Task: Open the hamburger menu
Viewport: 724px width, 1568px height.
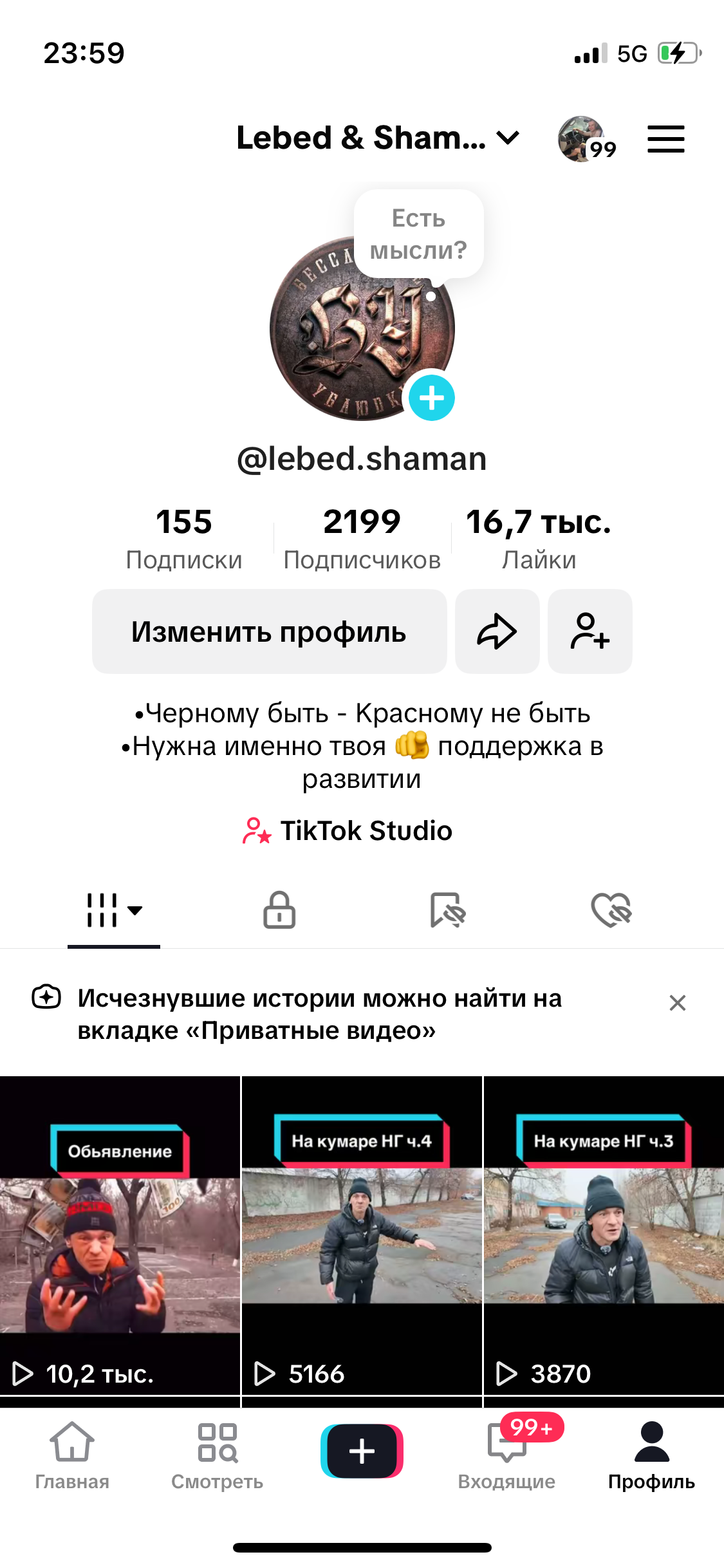Action: [666, 138]
